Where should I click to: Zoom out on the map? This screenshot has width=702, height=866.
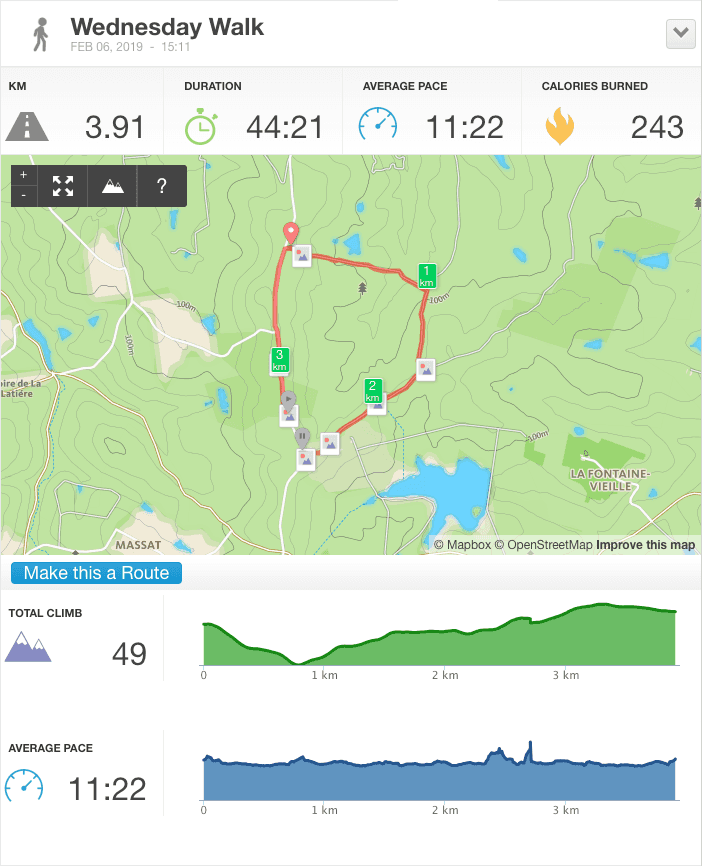tap(23, 196)
